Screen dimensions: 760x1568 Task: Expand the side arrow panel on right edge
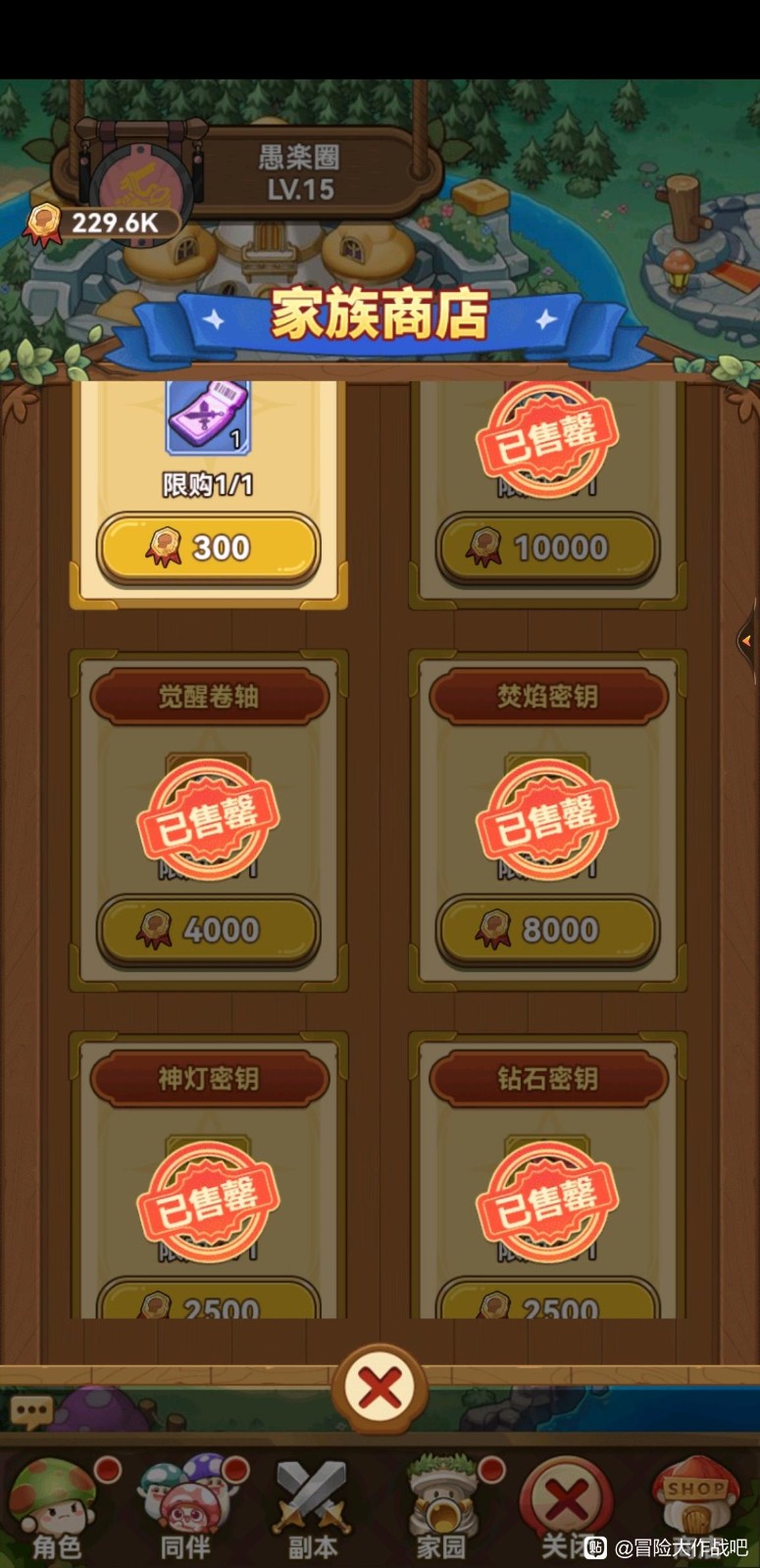(748, 640)
